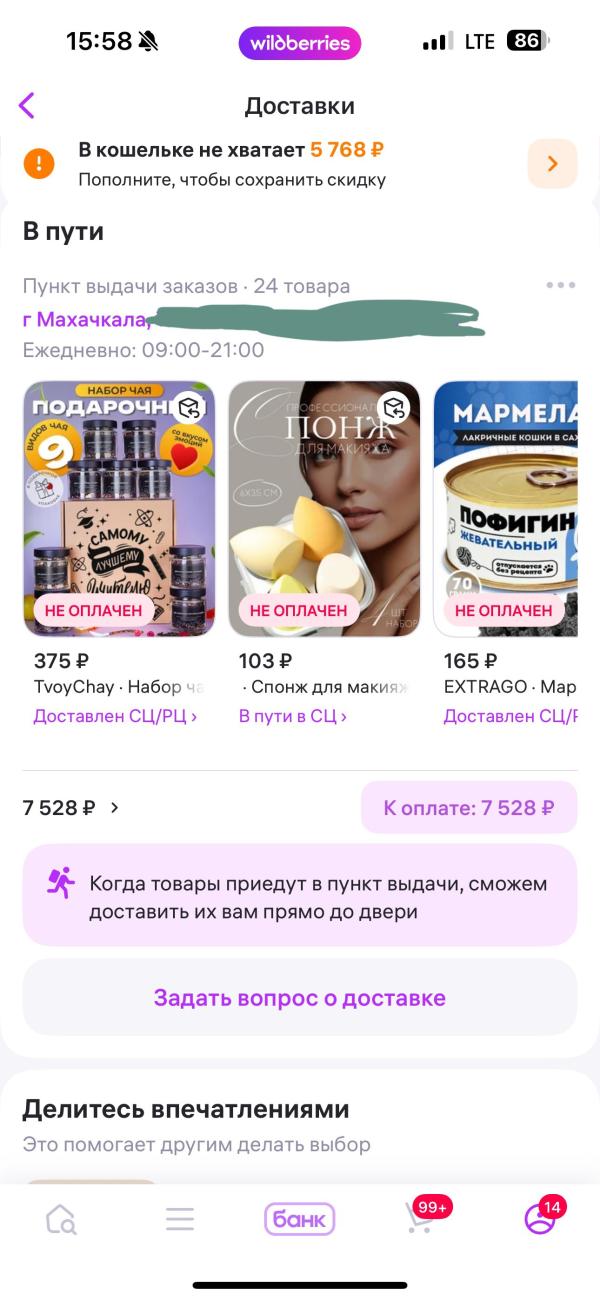This screenshot has width=600, height=1300.
Task: Switch to the home search tab
Action: [61, 1219]
